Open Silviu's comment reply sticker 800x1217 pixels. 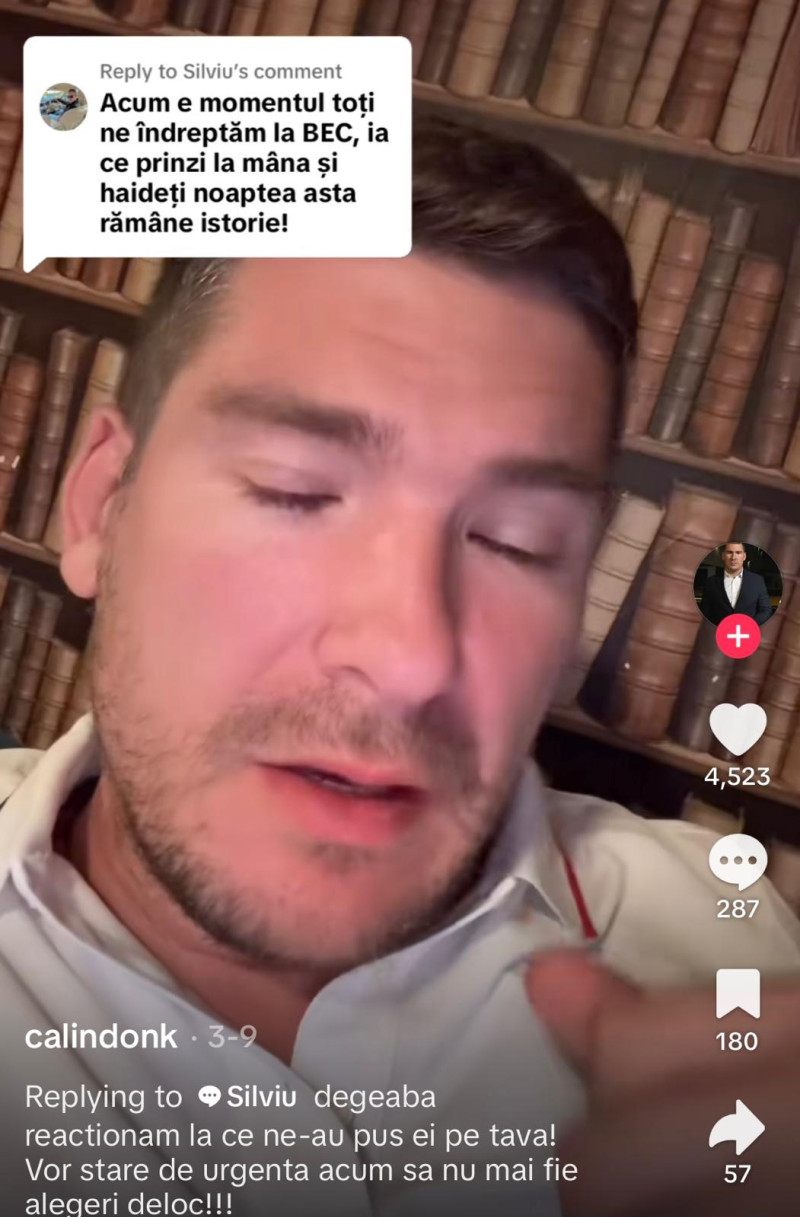coord(217,147)
